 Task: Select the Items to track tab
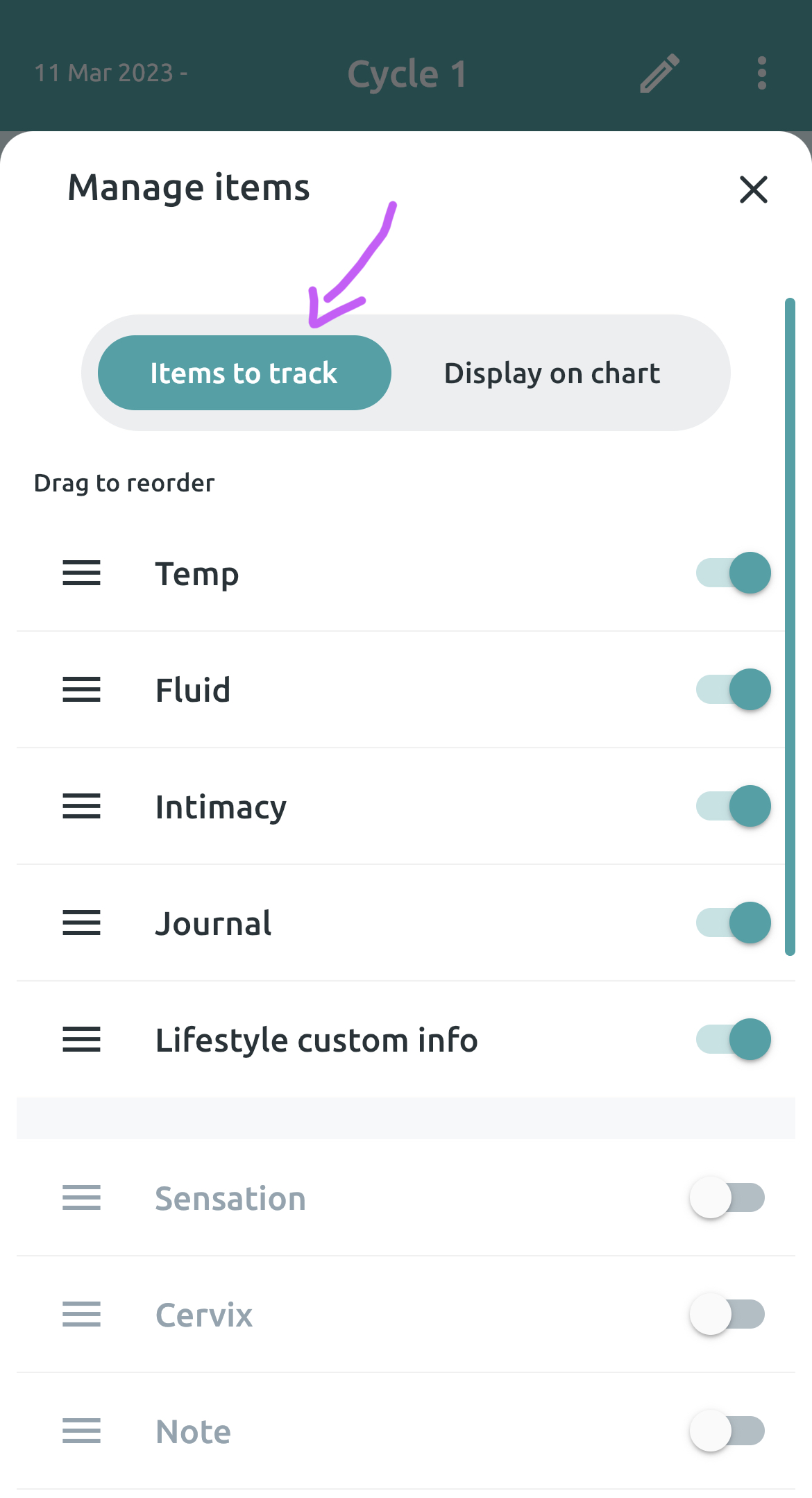pos(244,373)
